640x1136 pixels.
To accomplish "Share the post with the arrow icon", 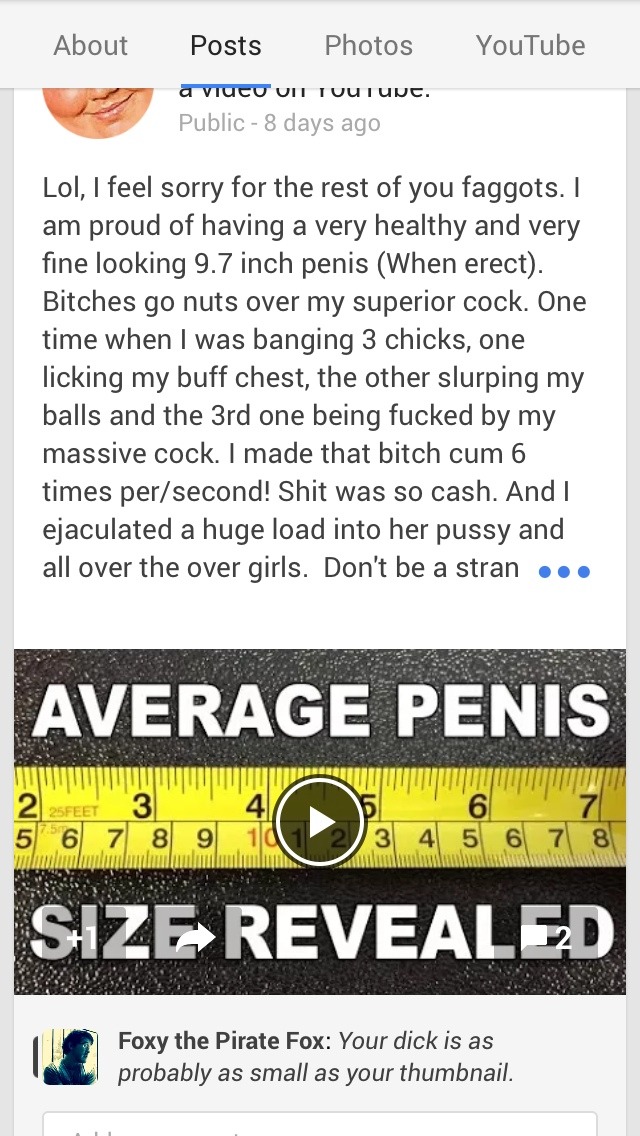I will click(x=196, y=938).
